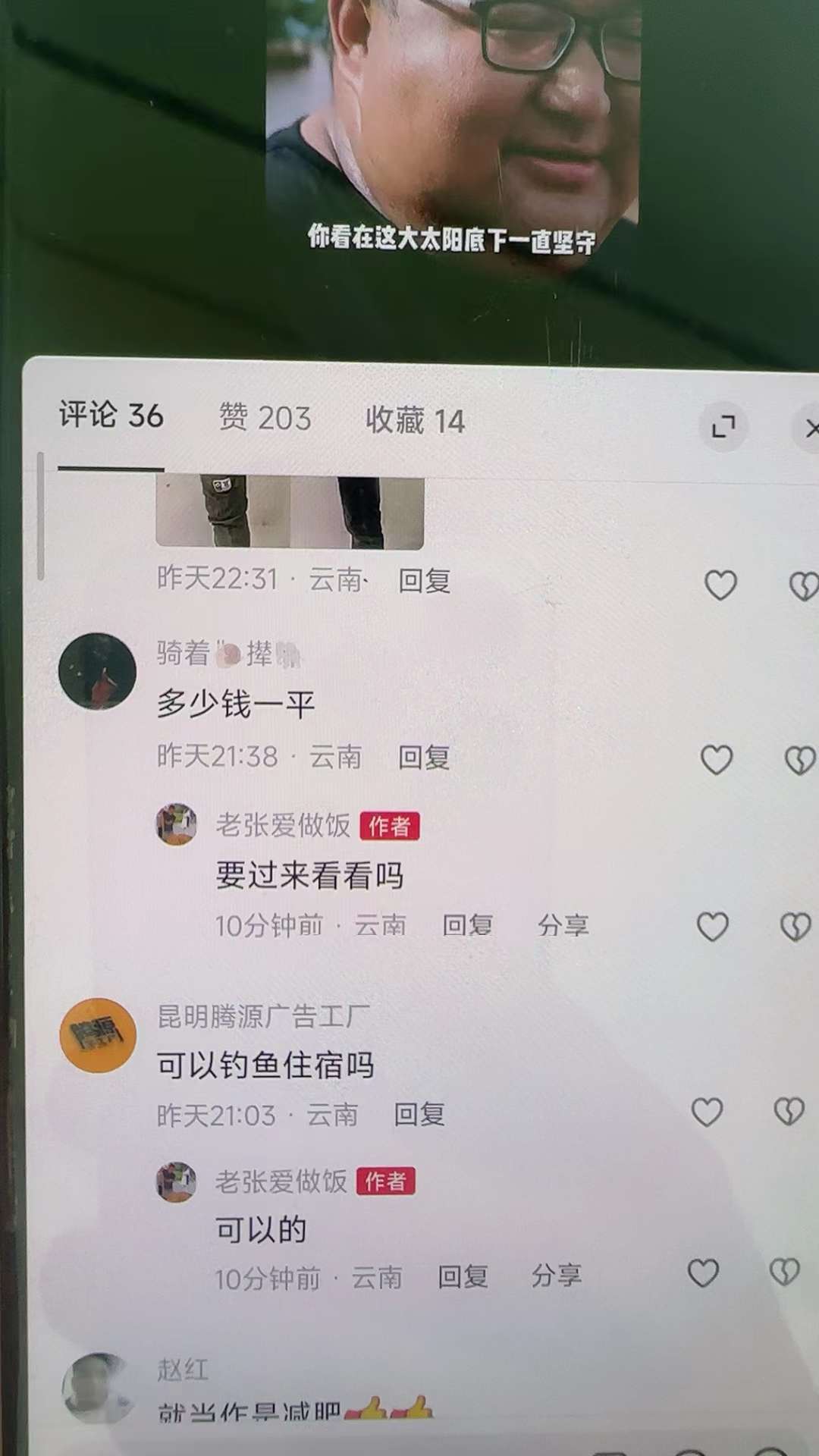
Task: Like the comment 可以钓鱼住宿吗
Action: click(x=707, y=1112)
